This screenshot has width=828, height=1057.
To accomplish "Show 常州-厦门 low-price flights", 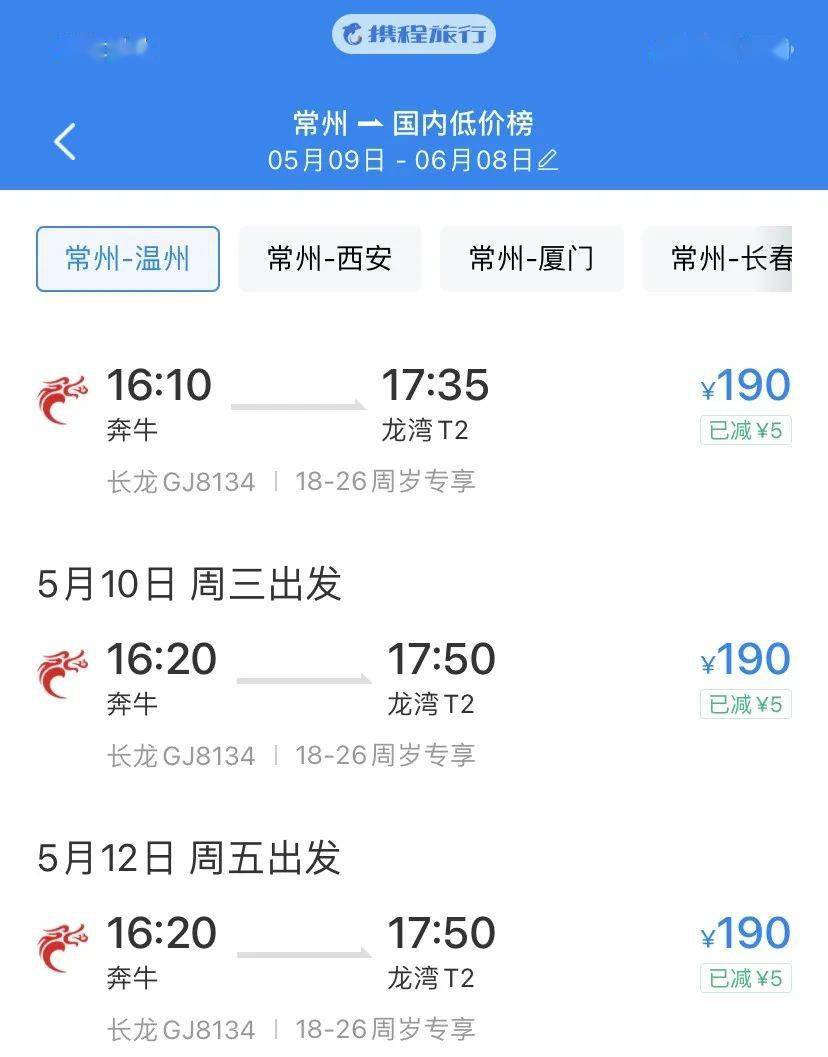I will pos(531,259).
